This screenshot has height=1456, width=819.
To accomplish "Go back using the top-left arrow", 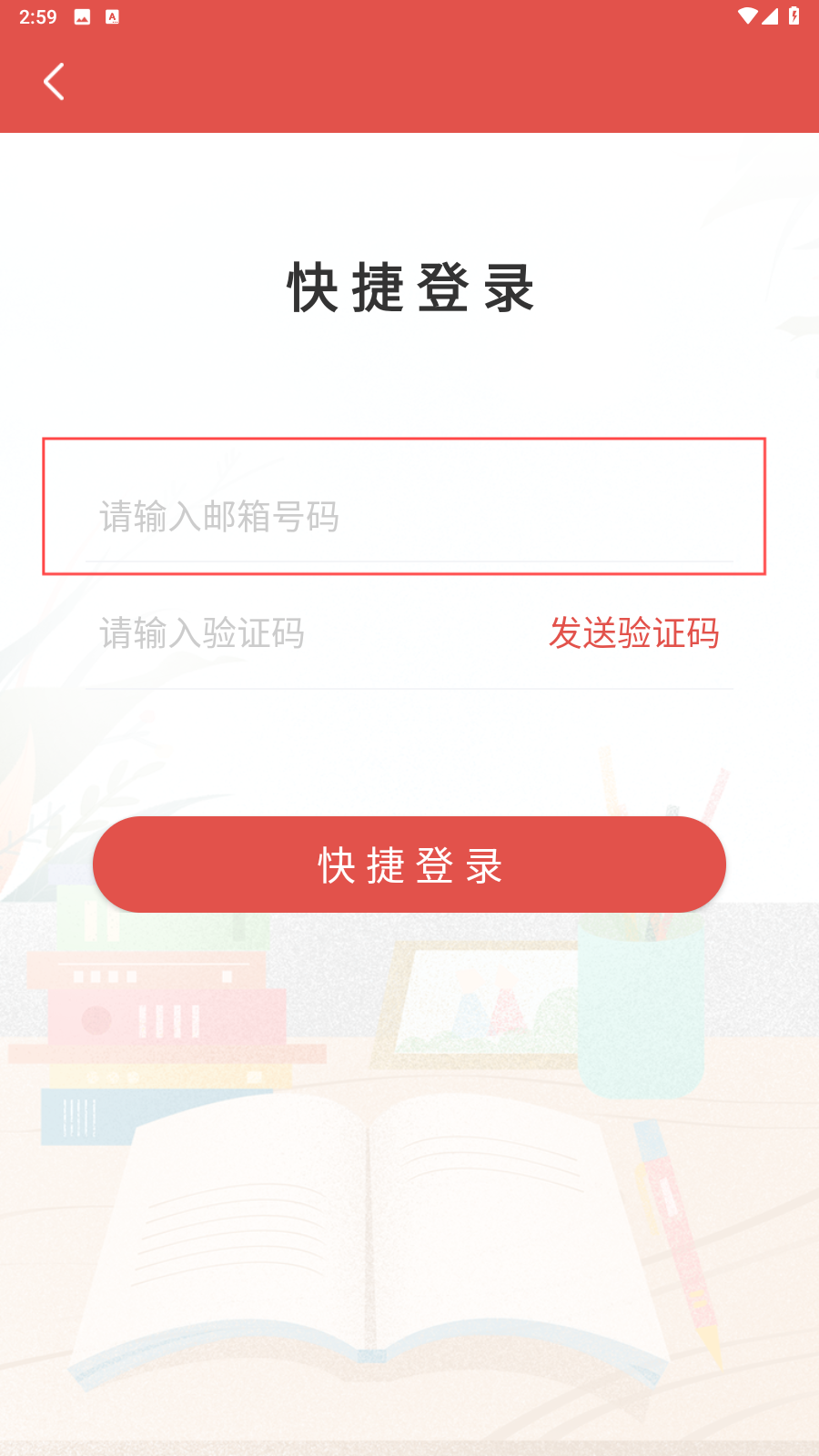I will coord(55,82).
